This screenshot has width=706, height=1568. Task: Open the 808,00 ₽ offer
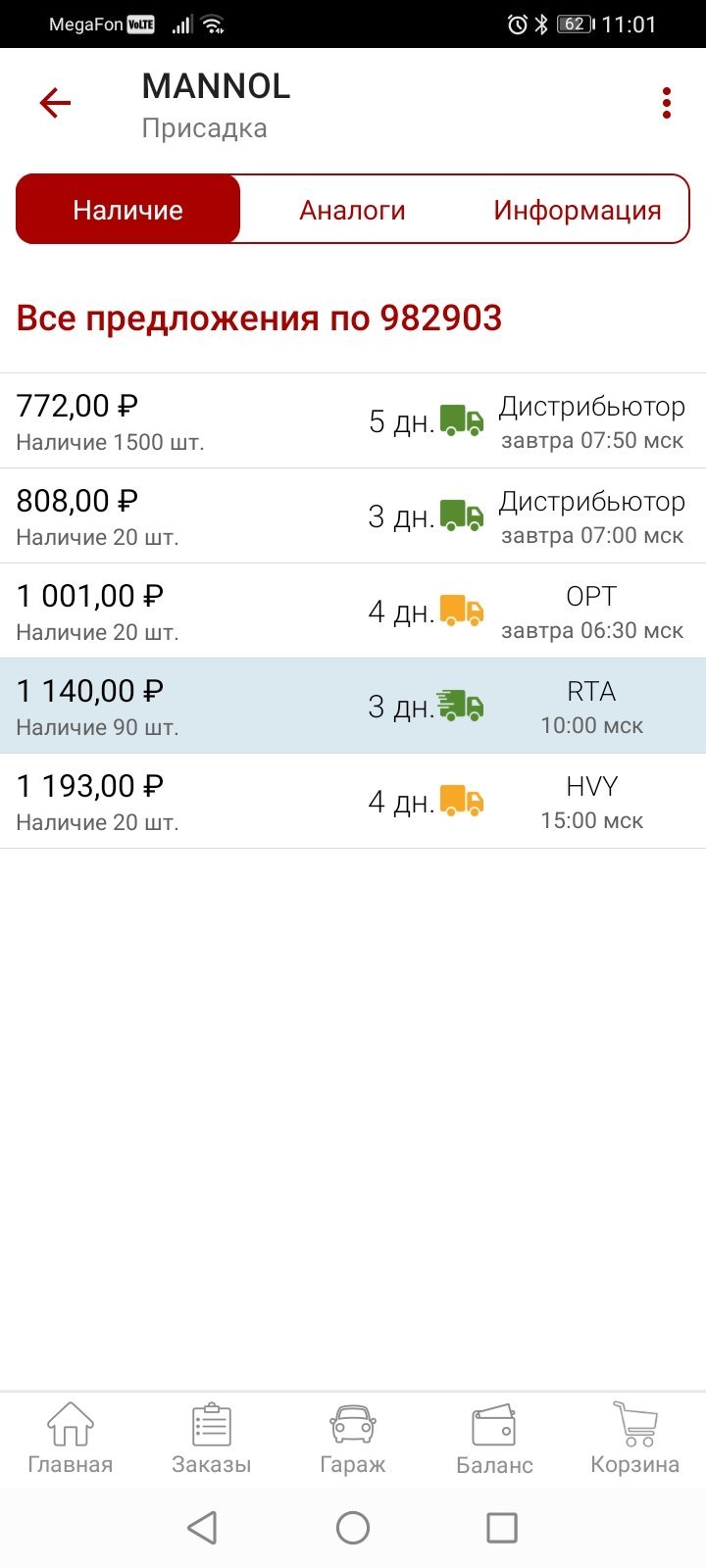pos(353,515)
